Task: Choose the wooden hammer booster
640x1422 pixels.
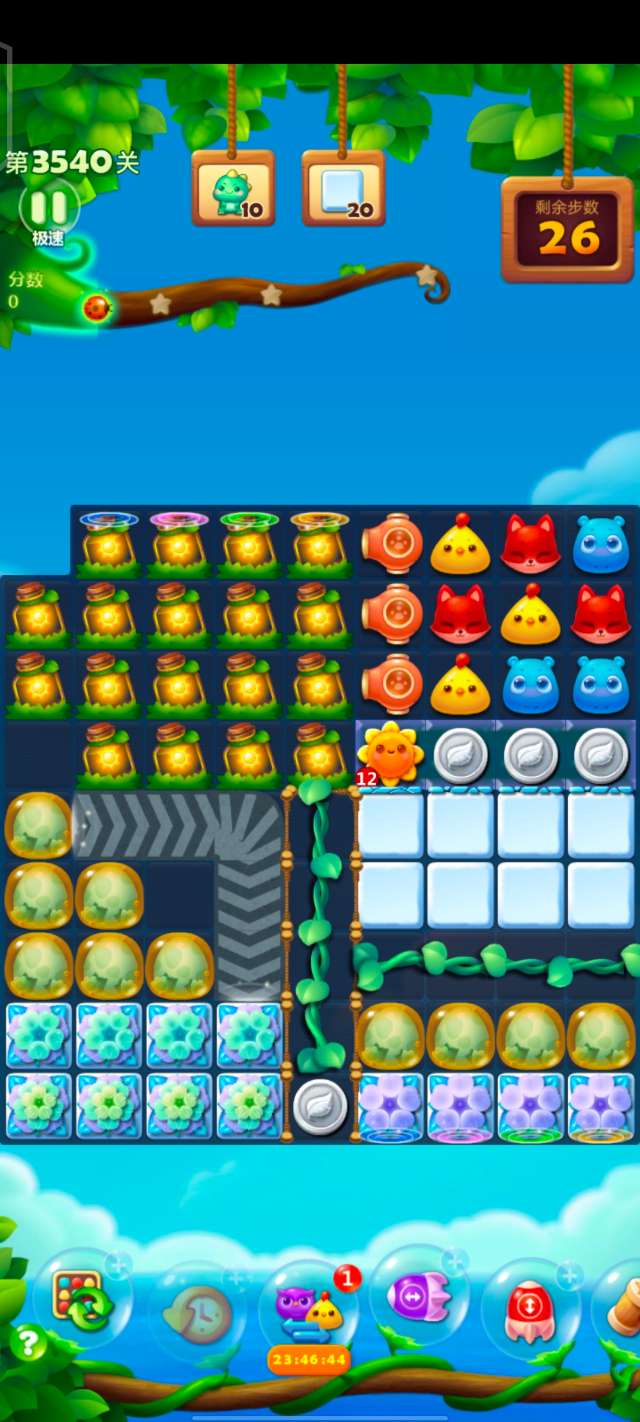Action: pos(622,1300)
